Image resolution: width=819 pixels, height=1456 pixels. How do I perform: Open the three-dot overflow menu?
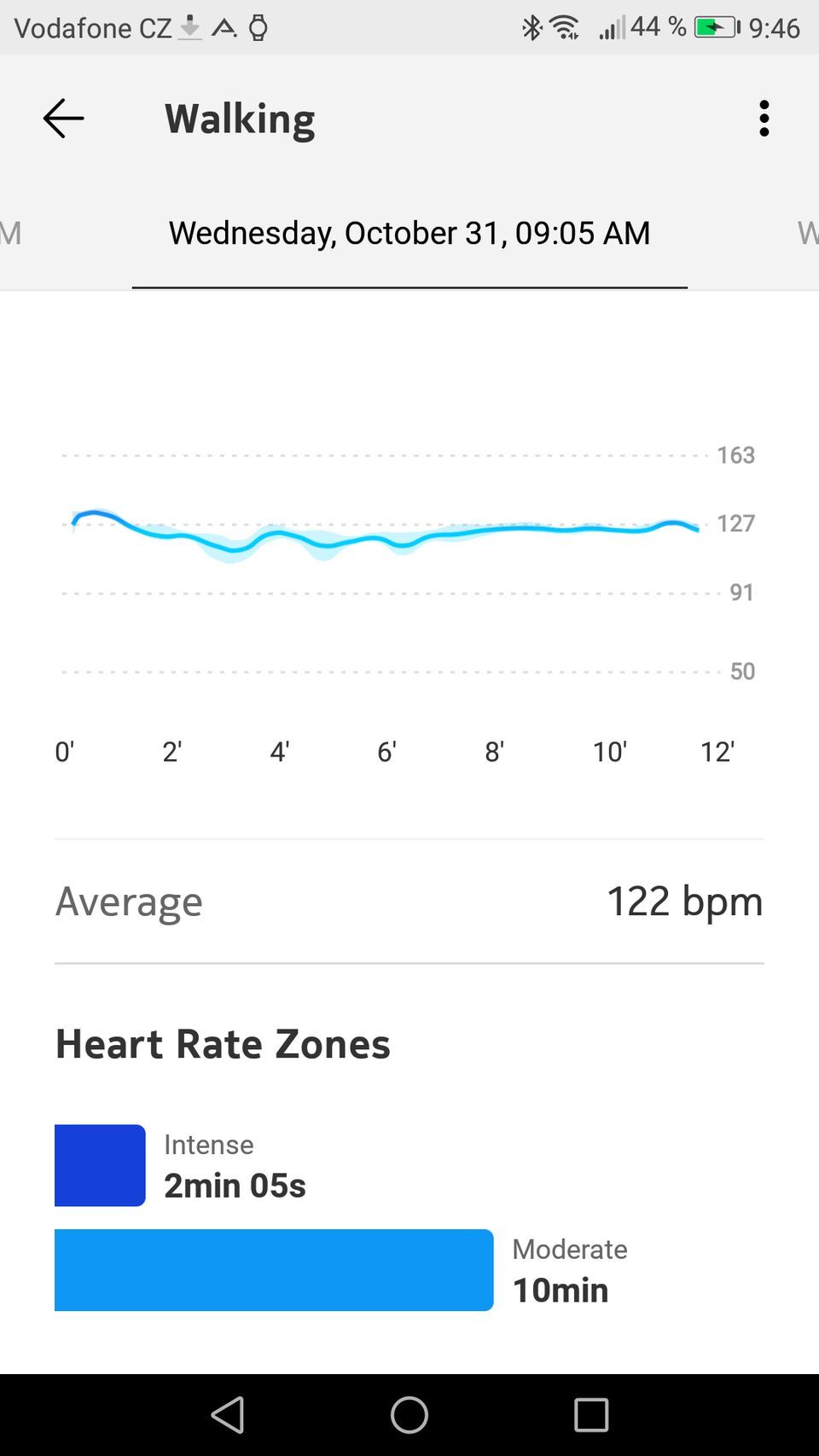coord(764,119)
